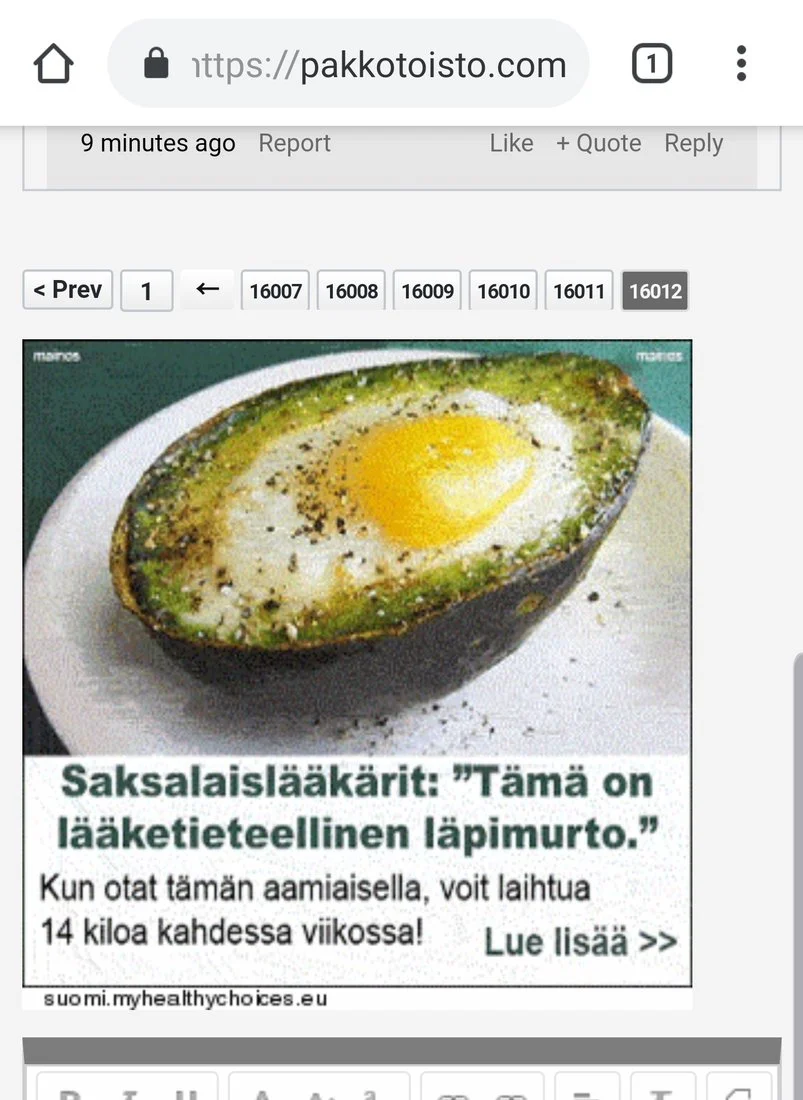
Task: Open page 16010
Action: click(x=504, y=292)
